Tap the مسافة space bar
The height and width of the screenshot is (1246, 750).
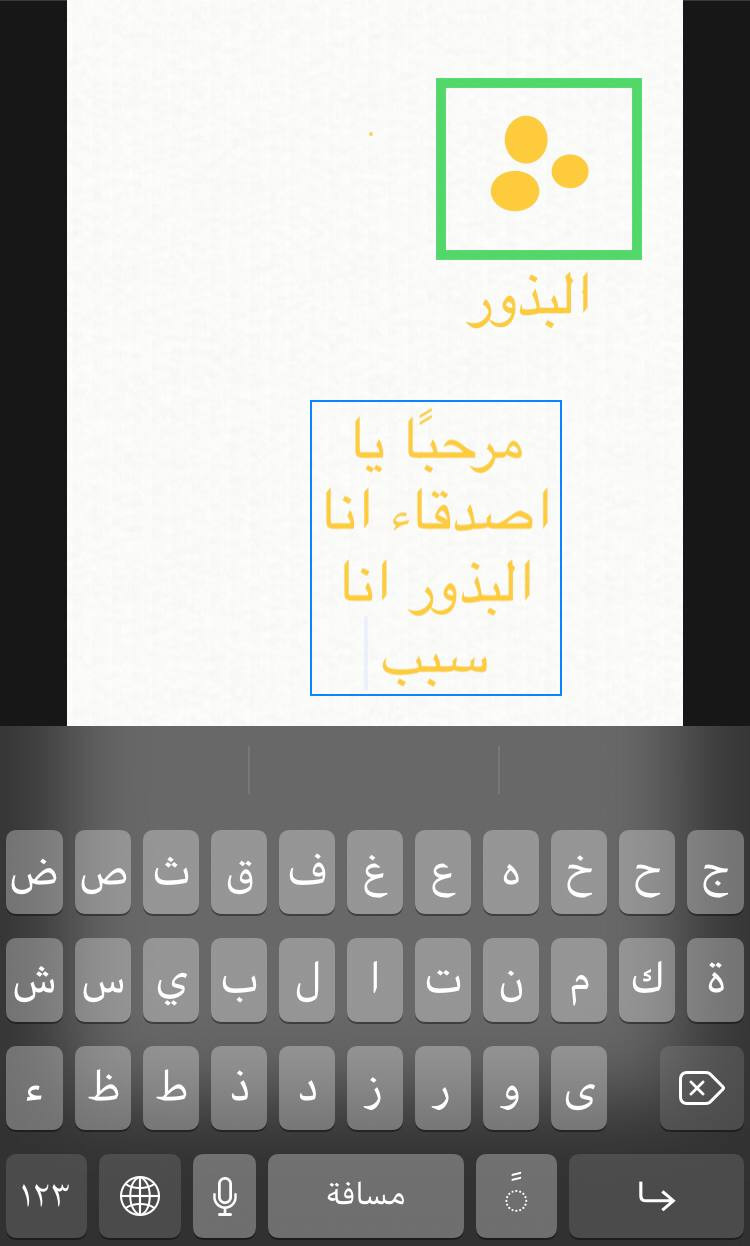tap(366, 1196)
